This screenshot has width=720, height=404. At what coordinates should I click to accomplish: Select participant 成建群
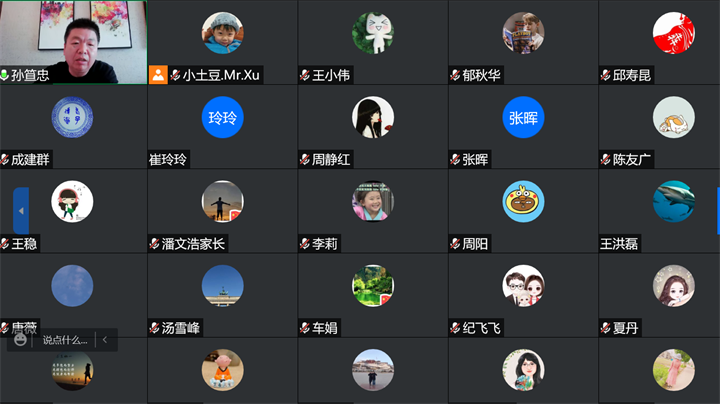tap(72, 126)
